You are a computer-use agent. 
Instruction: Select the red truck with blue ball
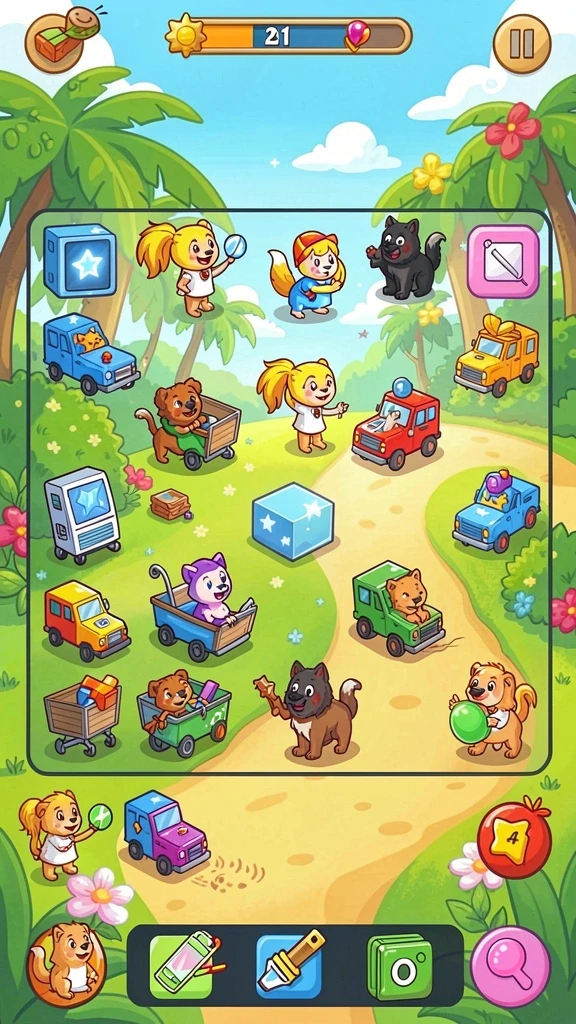point(396,423)
